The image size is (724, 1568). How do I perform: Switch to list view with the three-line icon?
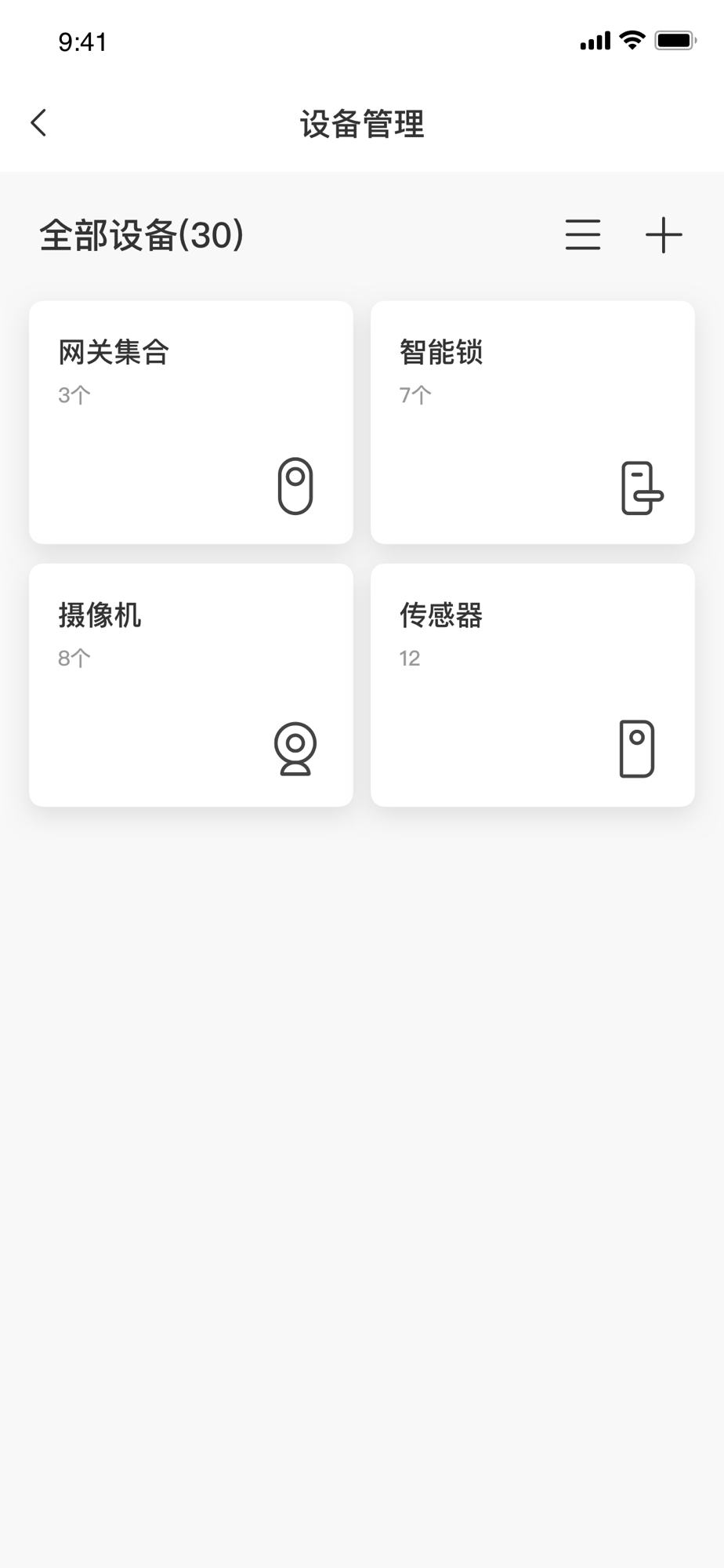583,234
